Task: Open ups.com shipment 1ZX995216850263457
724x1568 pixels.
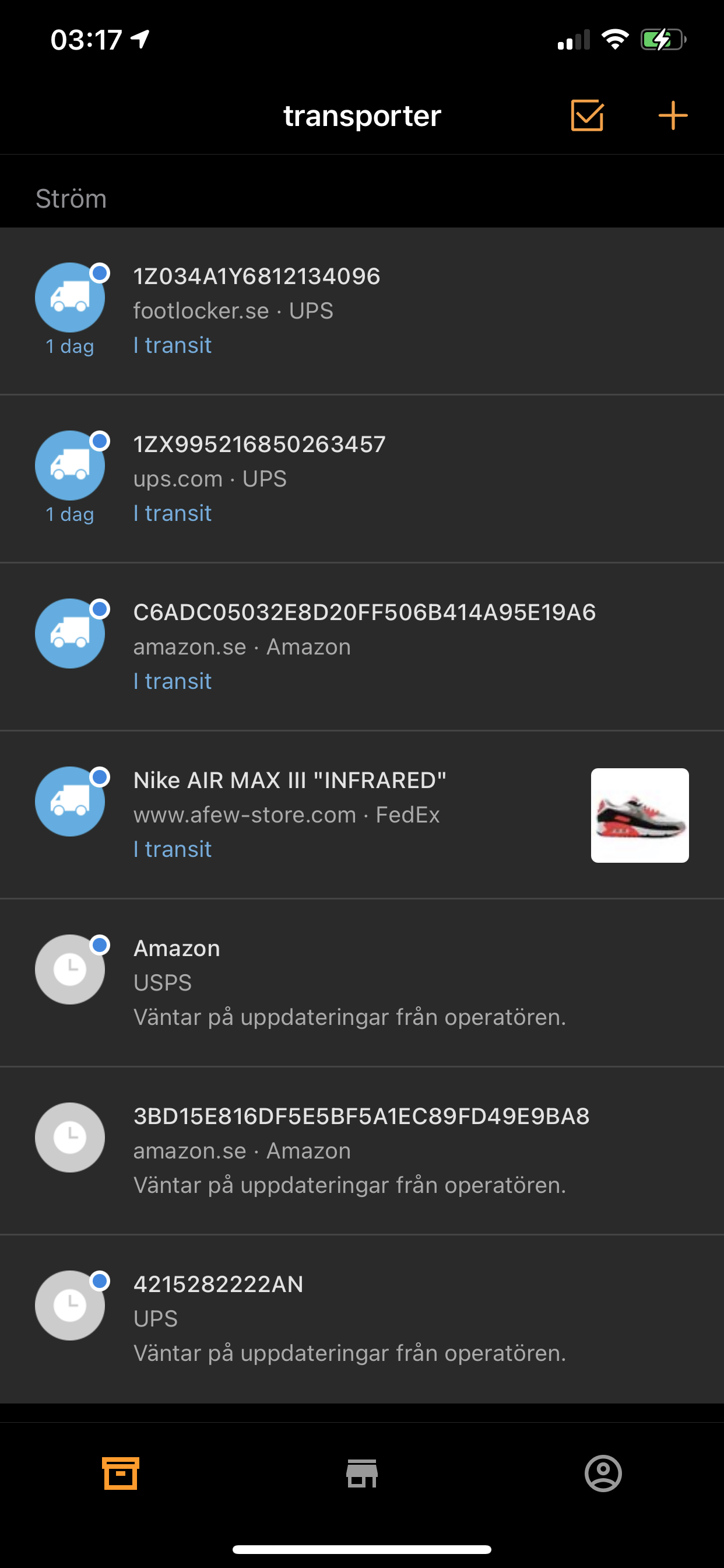Action: 362,479
